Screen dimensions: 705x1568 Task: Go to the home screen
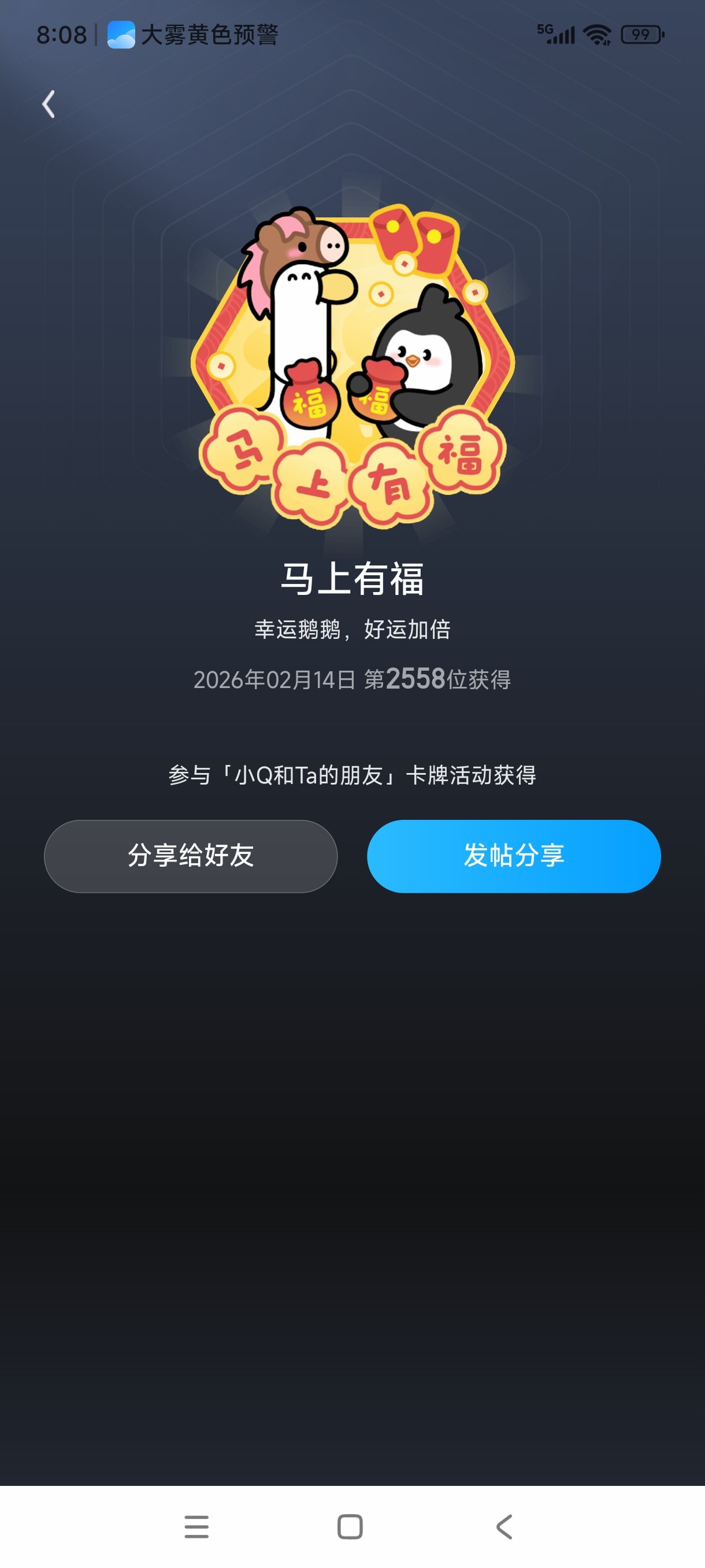pyautogui.click(x=350, y=1526)
